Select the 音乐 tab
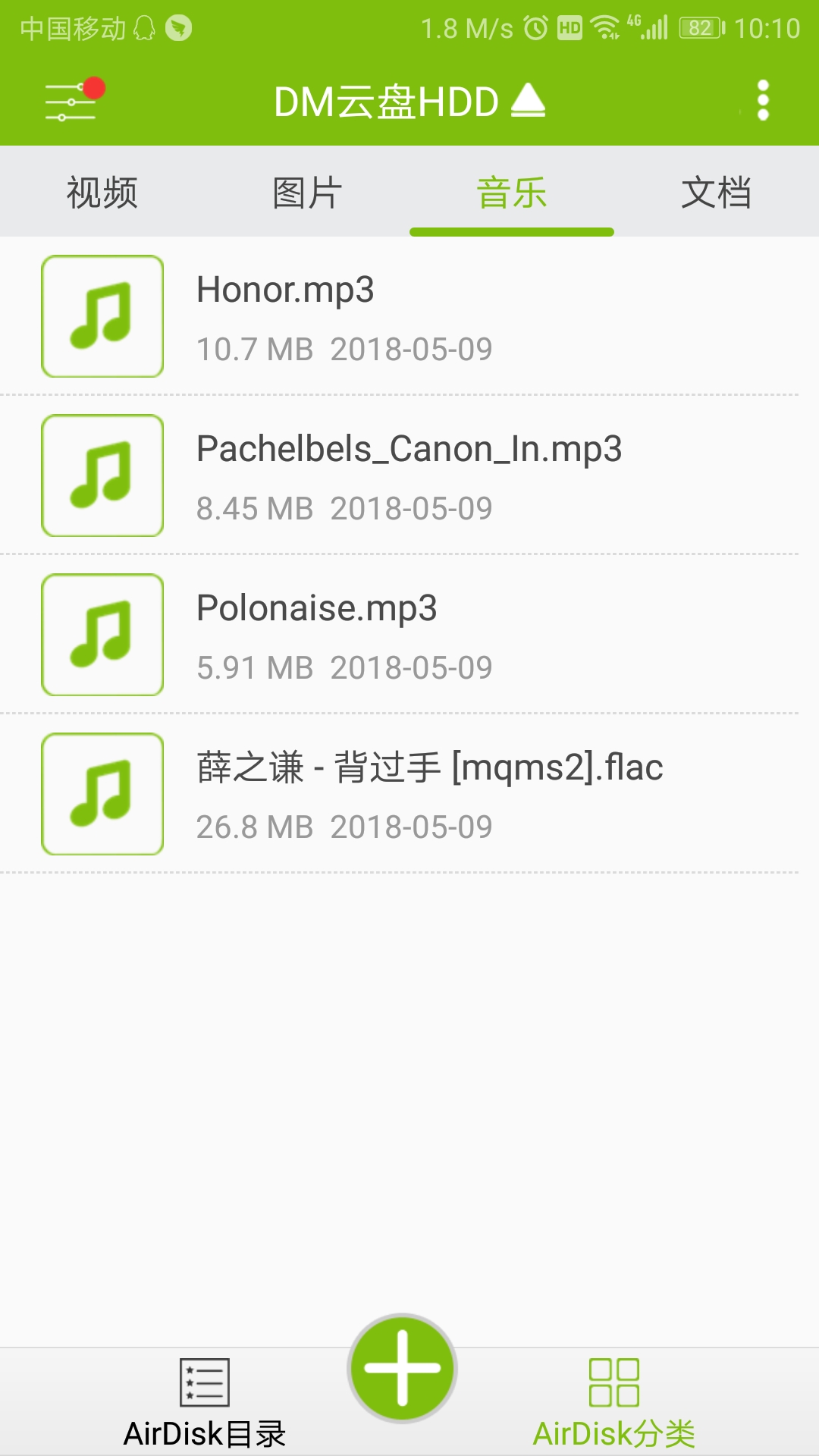The height and width of the screenshot is (1456, 819). click(x=512, y=193)
